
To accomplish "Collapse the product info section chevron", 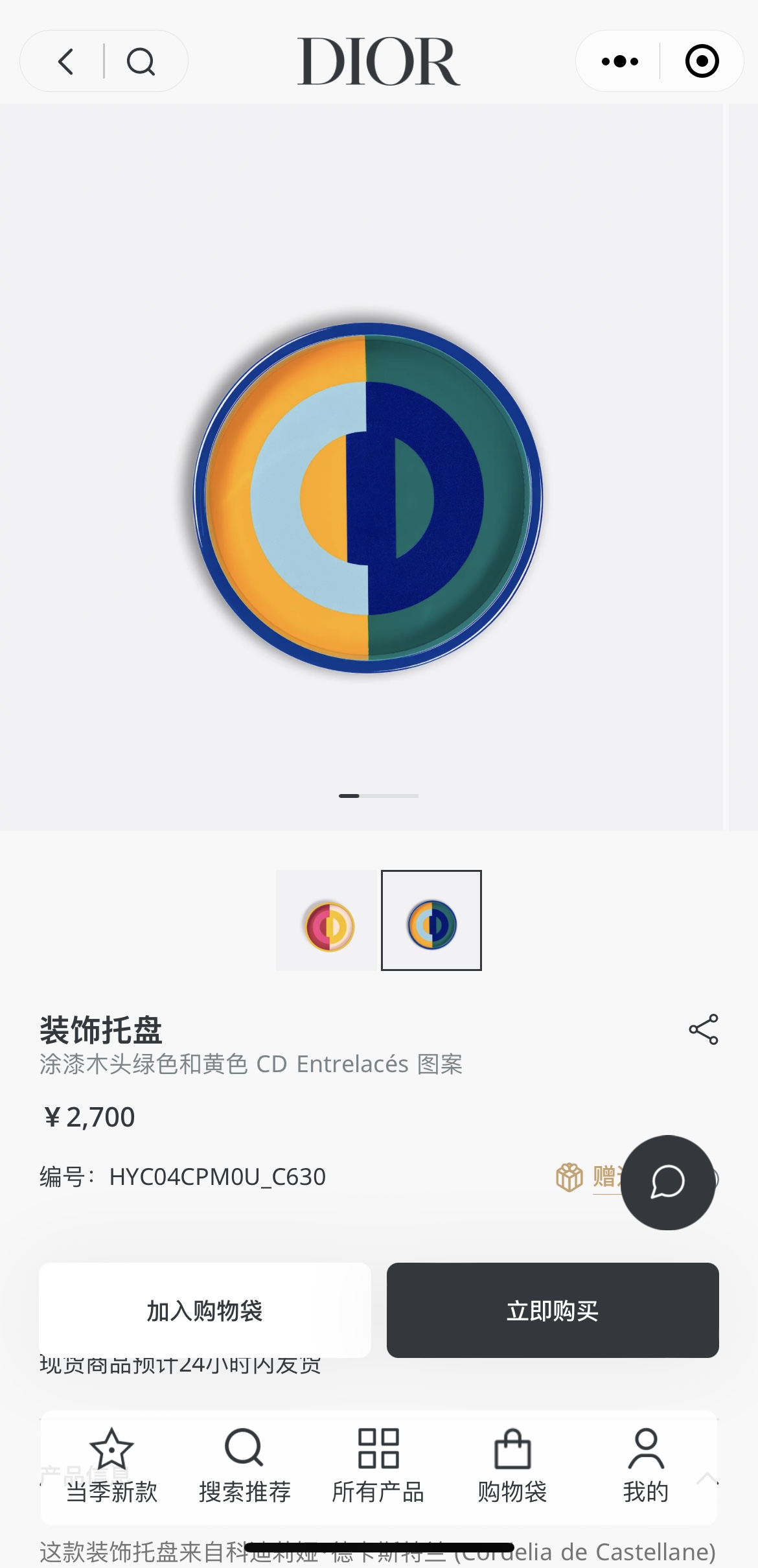I will coord(707,1479).
